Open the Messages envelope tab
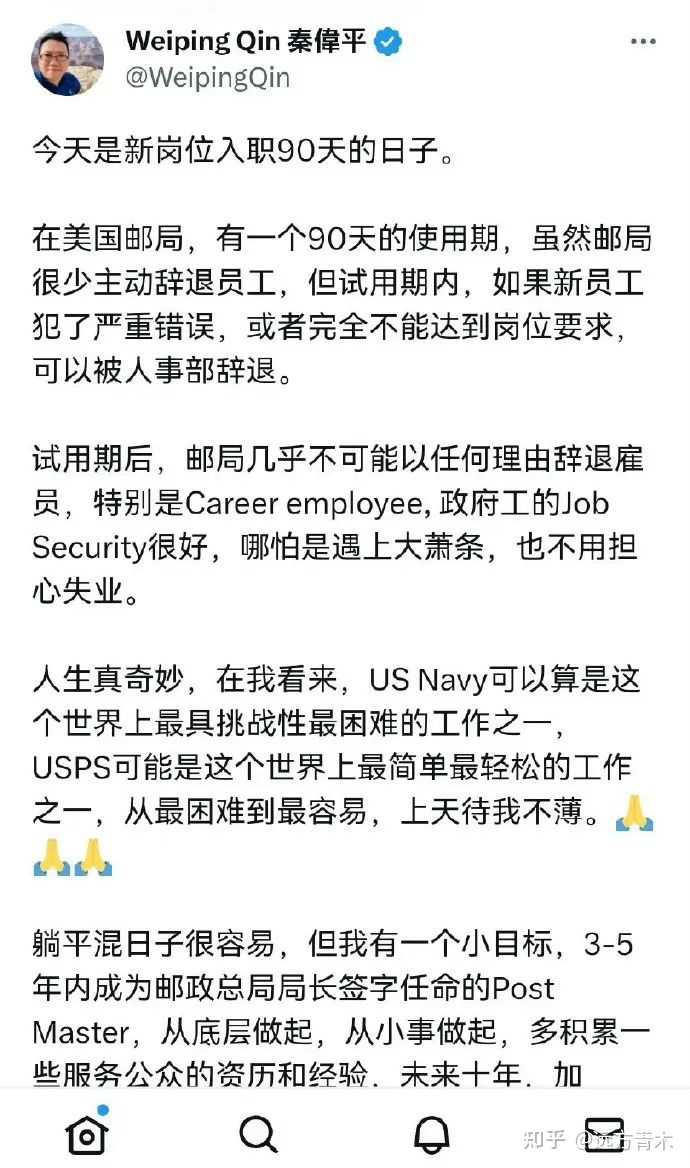 [603, 1133]
